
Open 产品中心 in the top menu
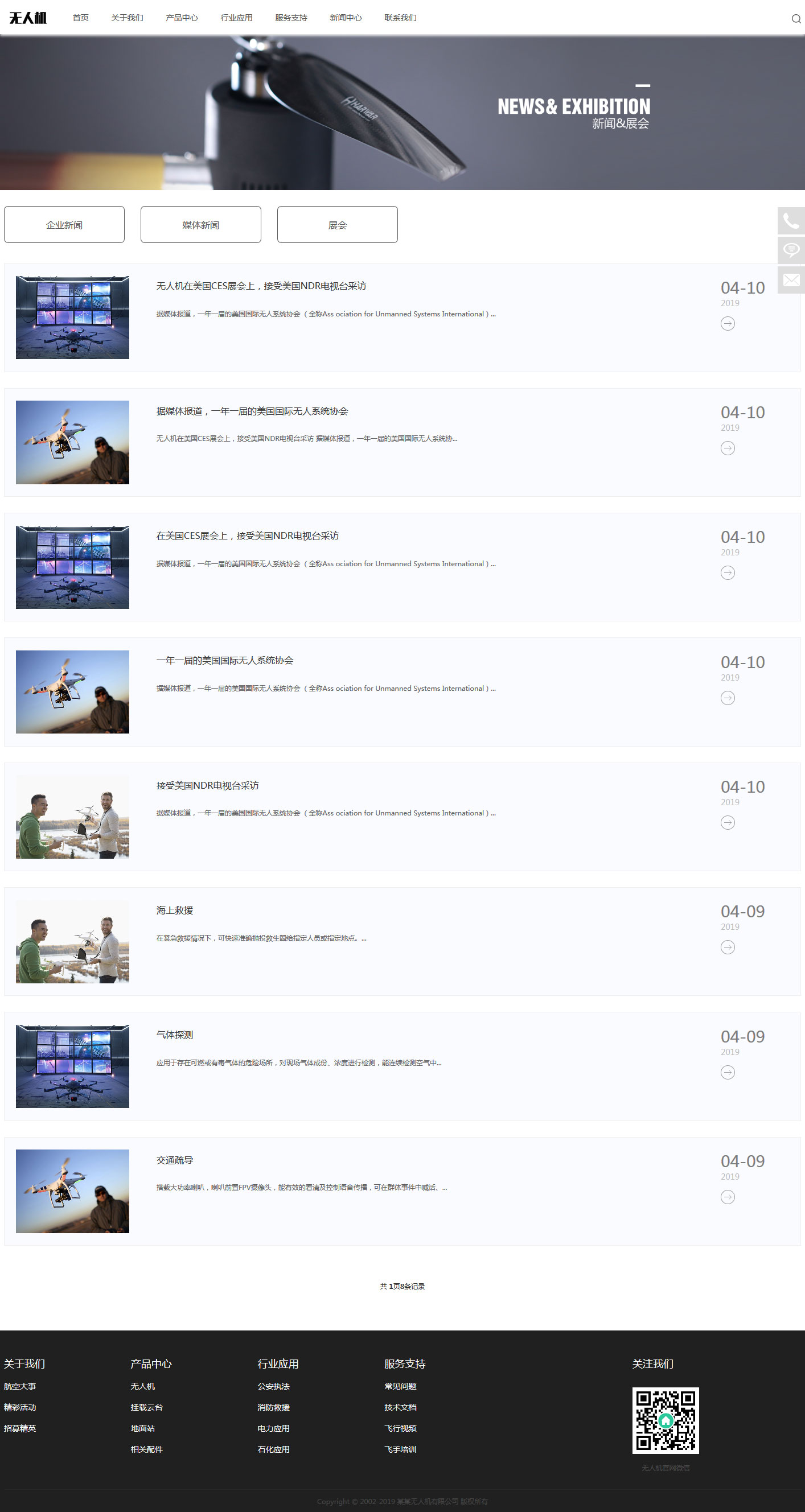182,18
